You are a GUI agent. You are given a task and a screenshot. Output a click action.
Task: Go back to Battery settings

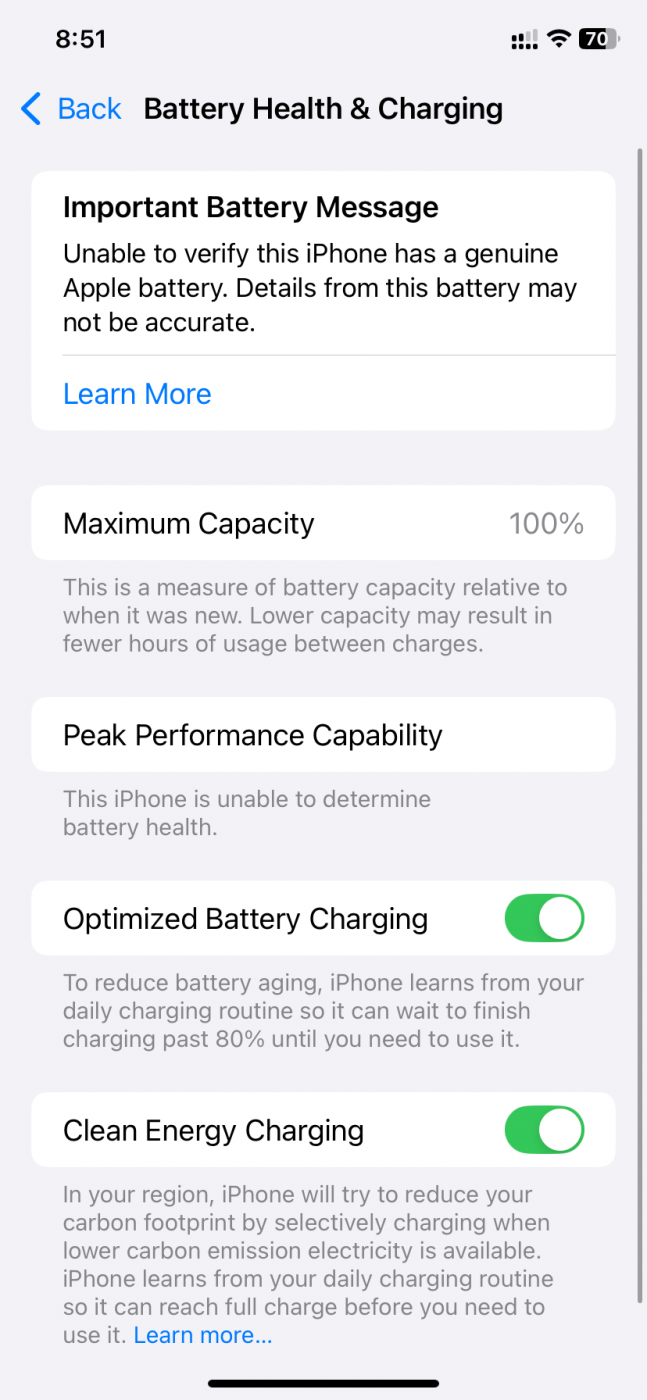tap(71, 108)
